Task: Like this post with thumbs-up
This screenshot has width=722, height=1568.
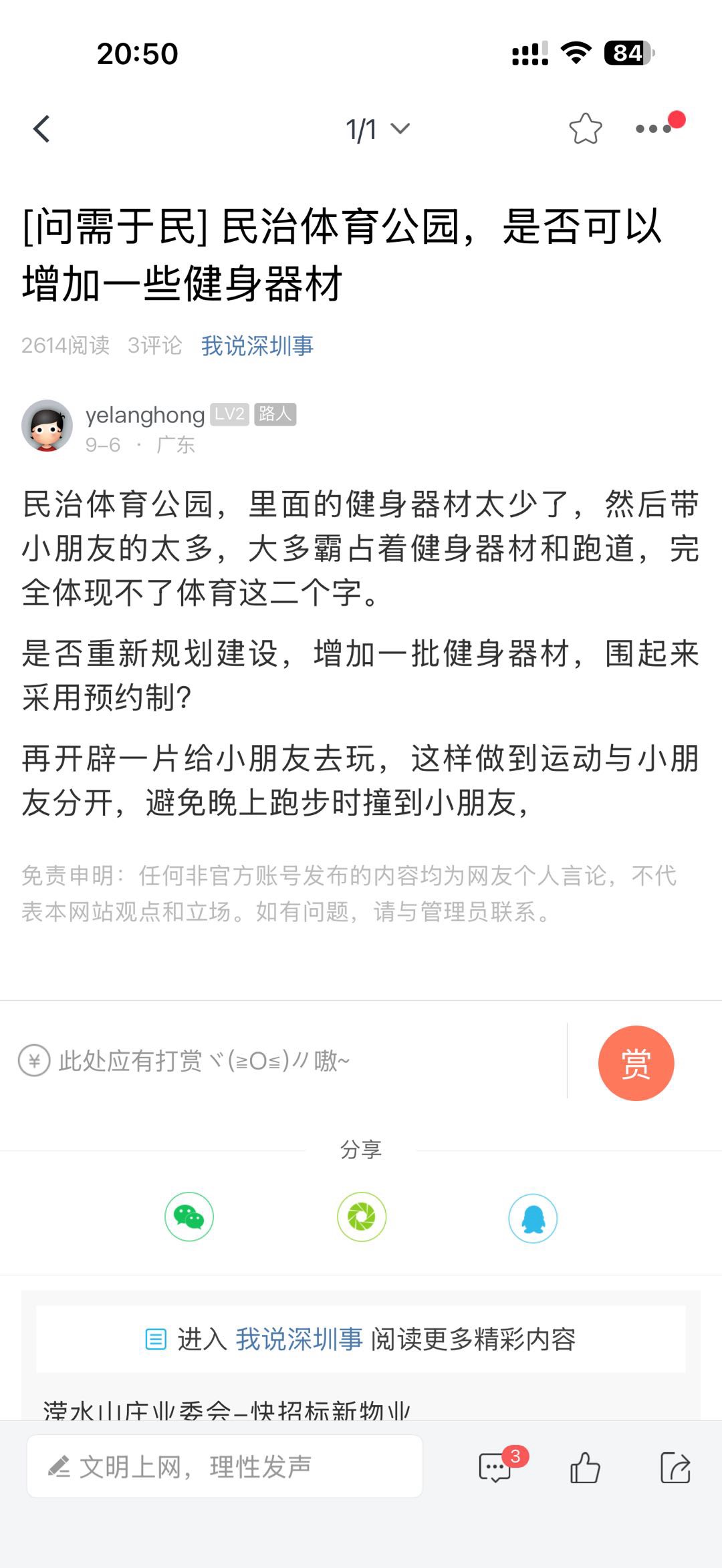Action: (x=585, y=1468)
